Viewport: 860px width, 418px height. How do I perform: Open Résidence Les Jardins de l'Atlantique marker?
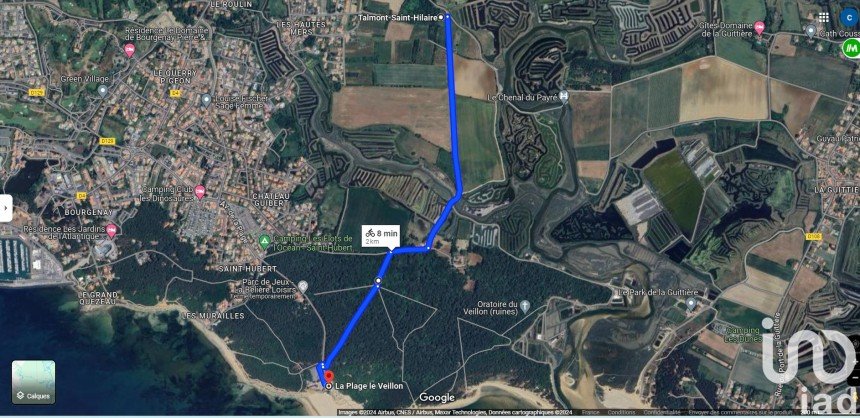(111, 230)
